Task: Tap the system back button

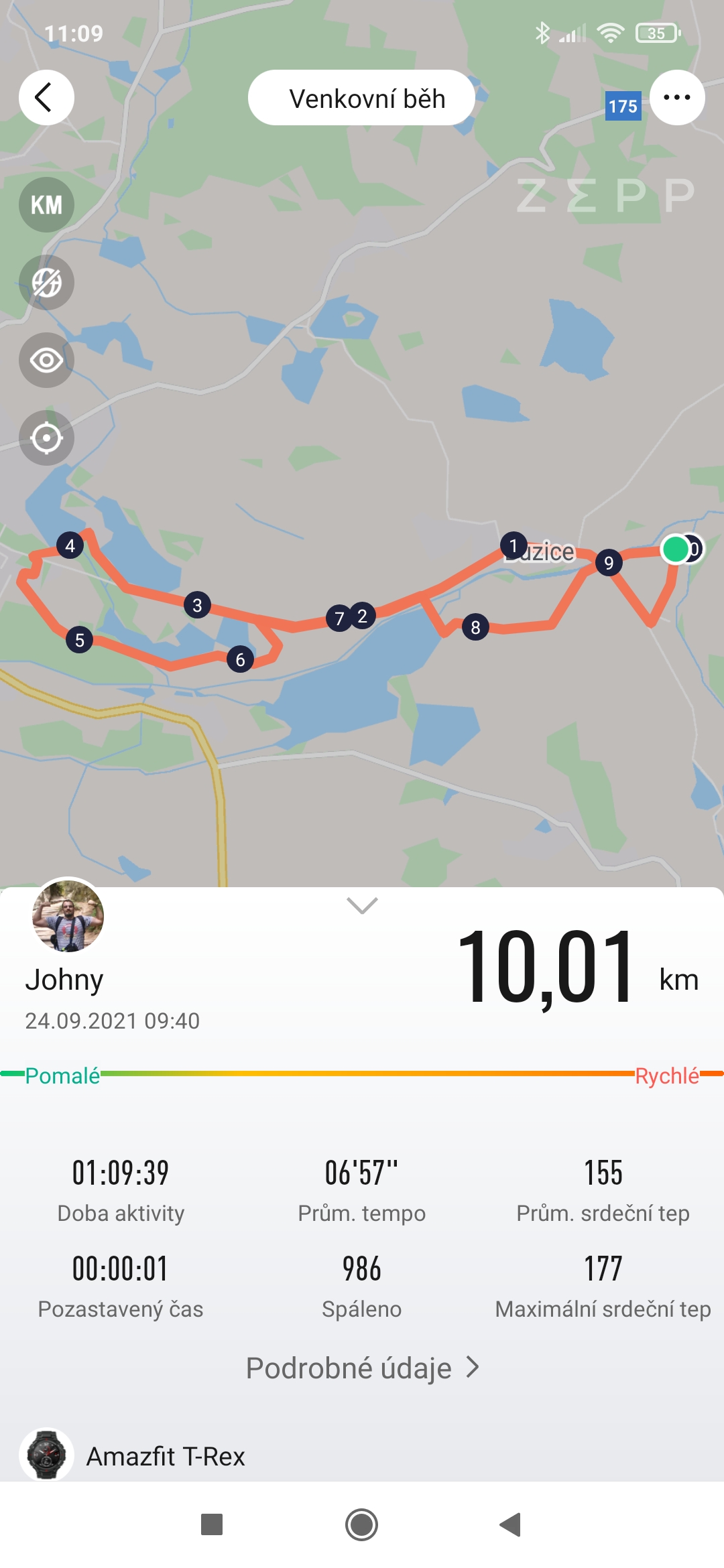Action: point(511,1524)
